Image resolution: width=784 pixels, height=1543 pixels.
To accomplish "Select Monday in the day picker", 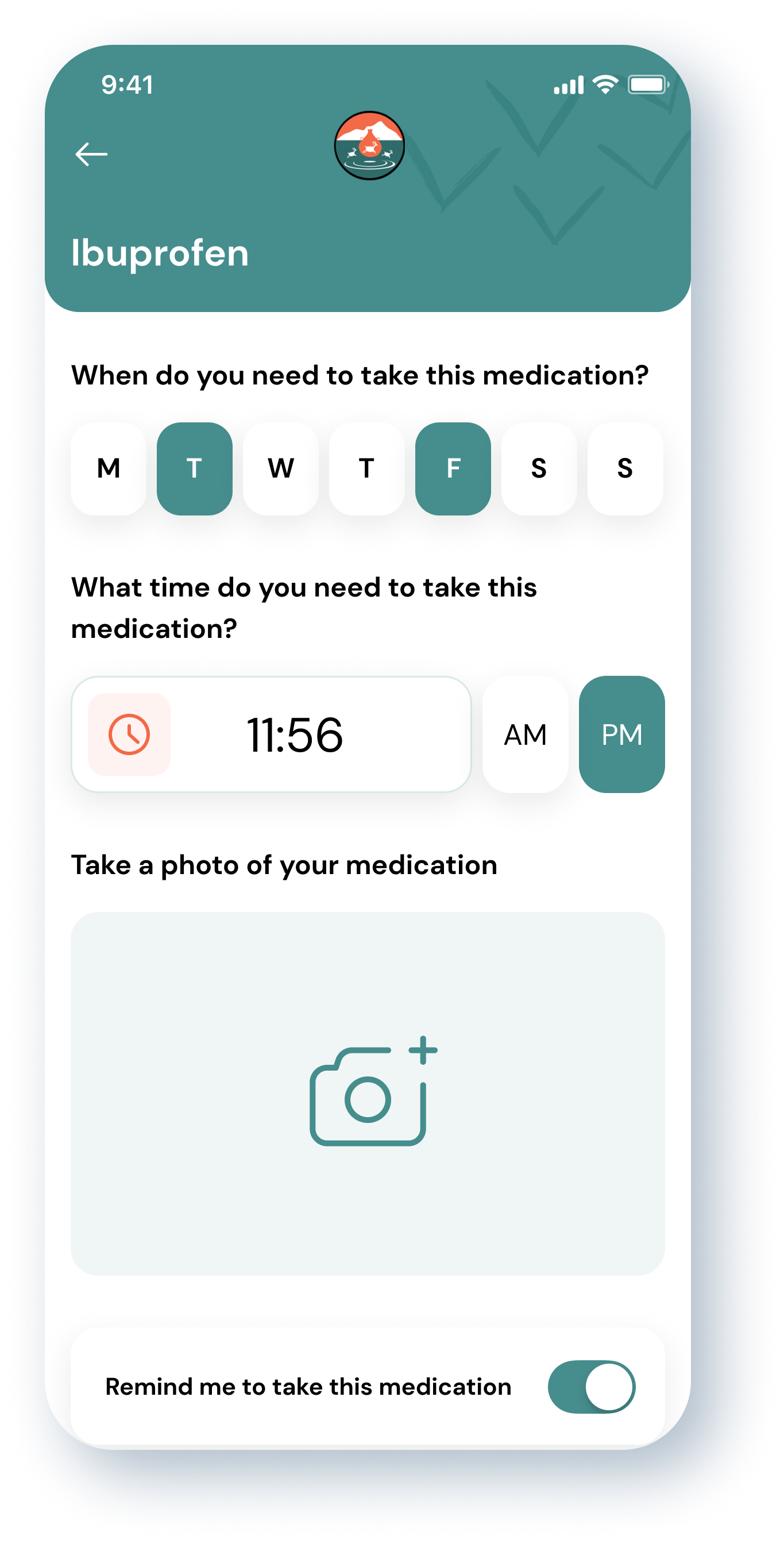I will tap(109, 468).
